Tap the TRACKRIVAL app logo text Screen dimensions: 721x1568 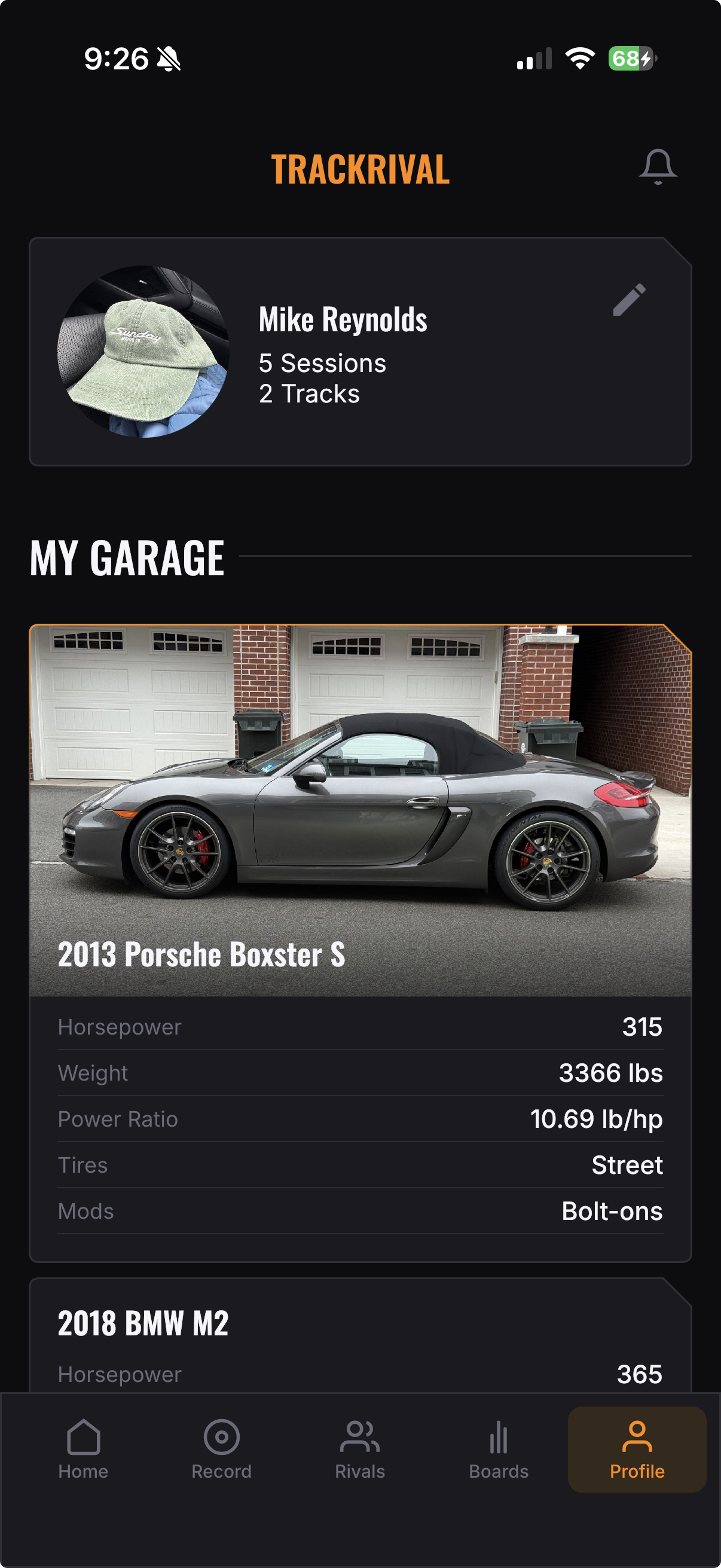pos(360,169)
